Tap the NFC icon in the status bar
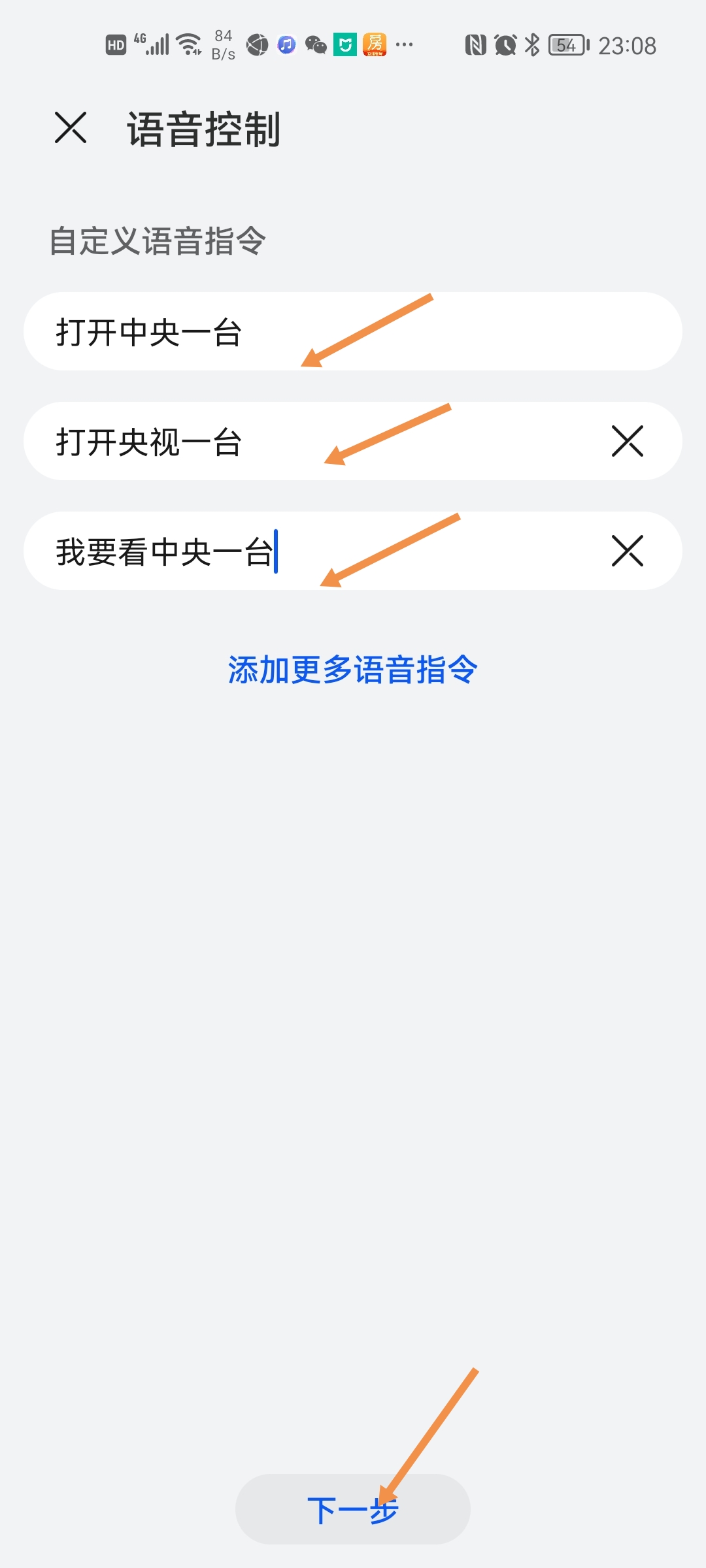706x1568 pixels. (477, 44)
